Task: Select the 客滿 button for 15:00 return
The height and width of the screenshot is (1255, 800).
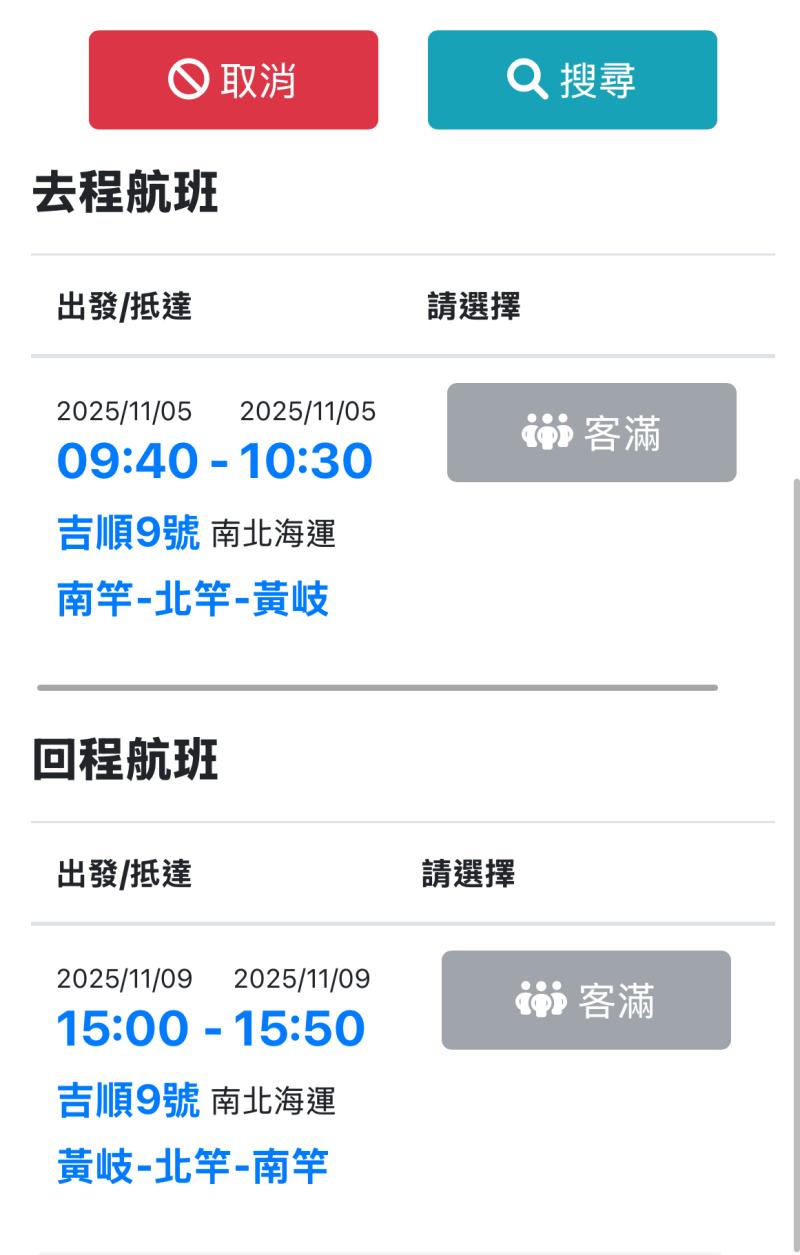Action: click(586, 1000)
